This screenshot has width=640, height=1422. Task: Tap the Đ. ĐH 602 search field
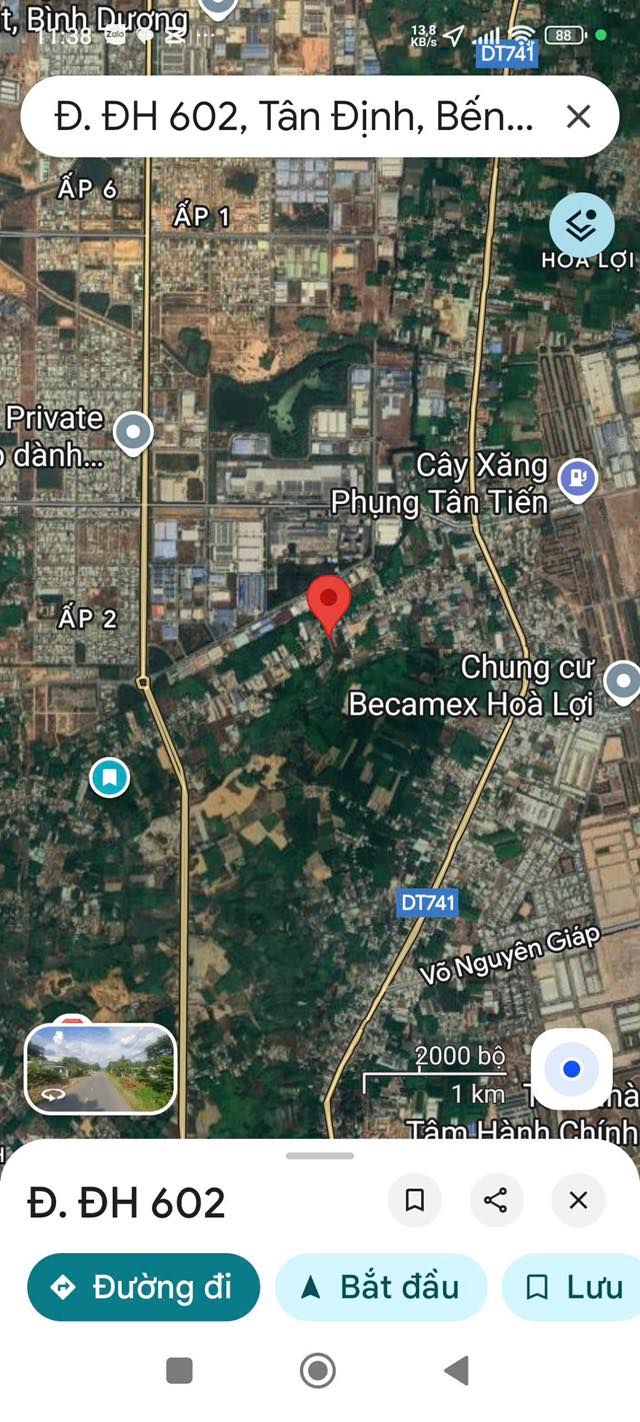295,117
